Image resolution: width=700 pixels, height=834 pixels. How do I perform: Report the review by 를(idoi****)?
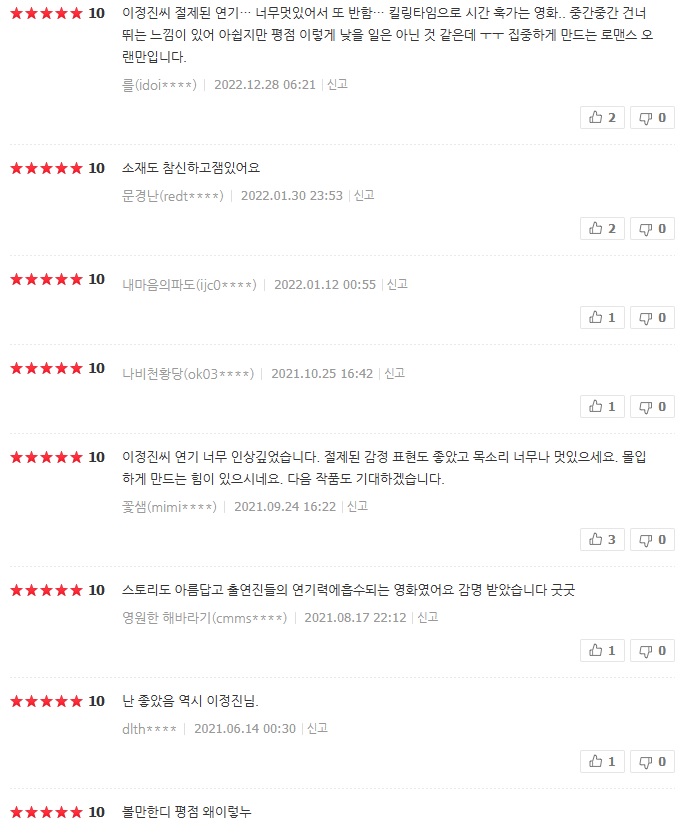338,85
